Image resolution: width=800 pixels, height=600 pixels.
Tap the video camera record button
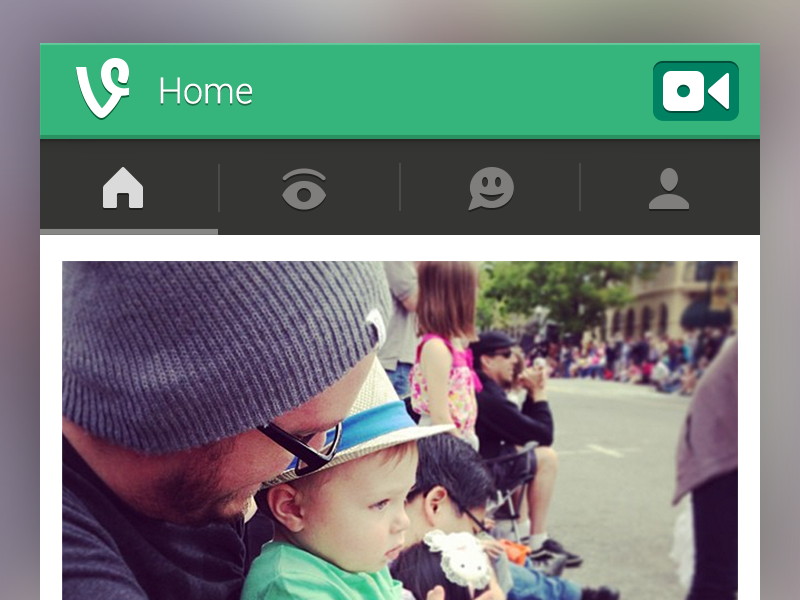[x=696, y=91]
